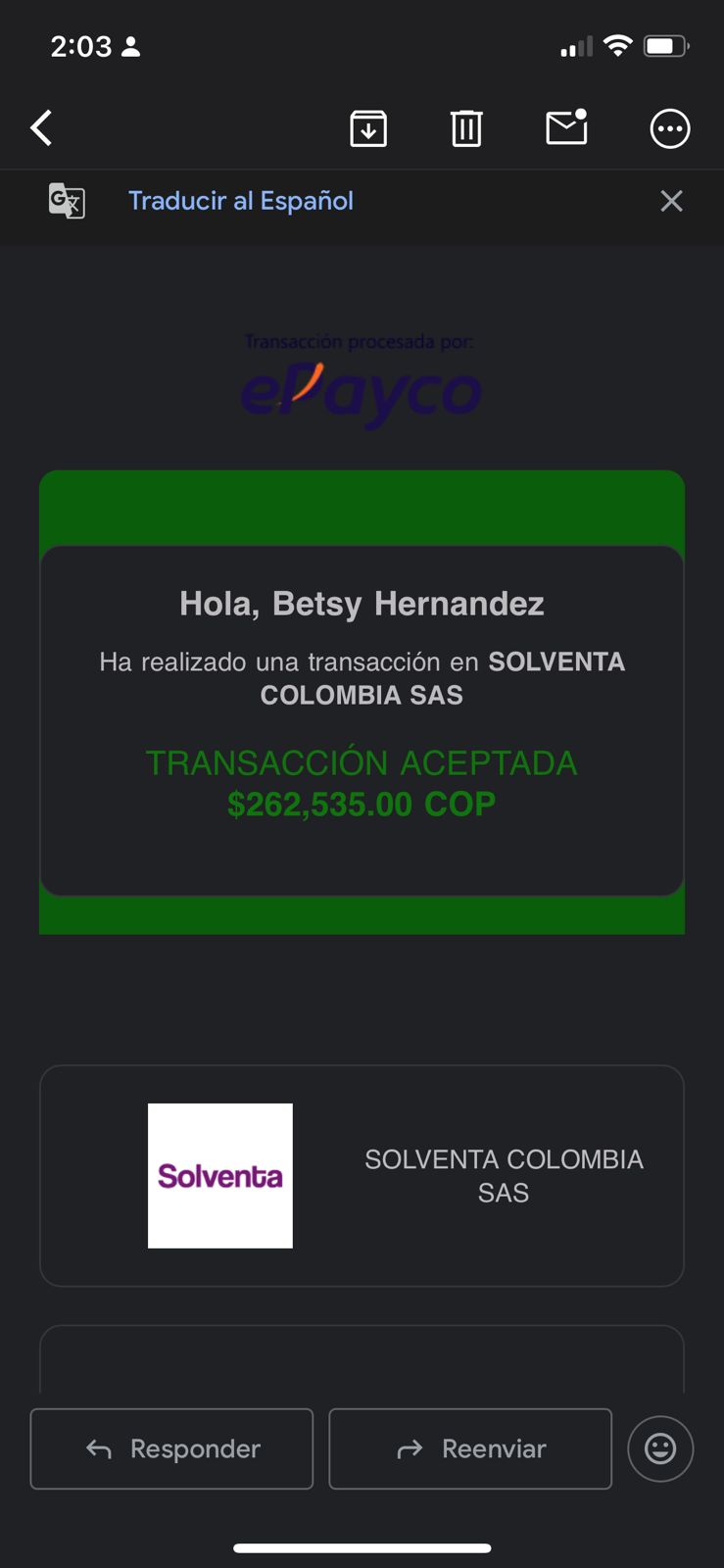
Task: Archive this email
Action: tap(368, 128)
